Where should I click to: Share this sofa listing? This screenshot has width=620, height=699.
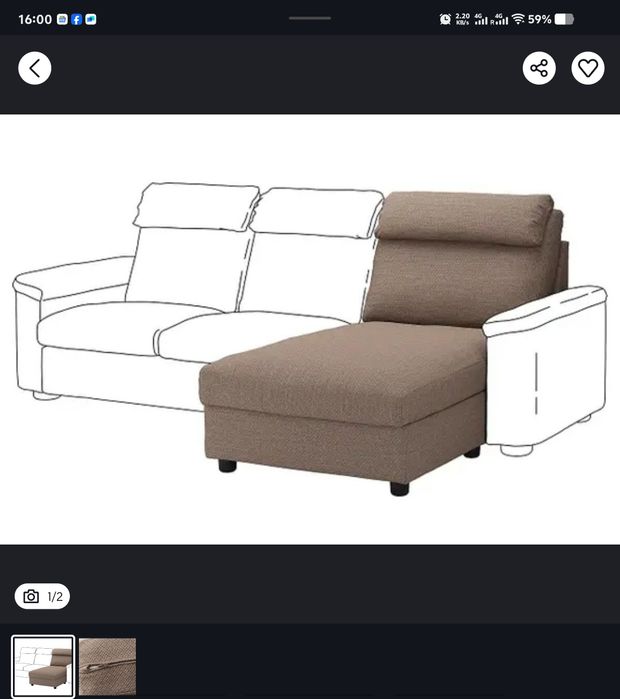[x=539, y=68]
